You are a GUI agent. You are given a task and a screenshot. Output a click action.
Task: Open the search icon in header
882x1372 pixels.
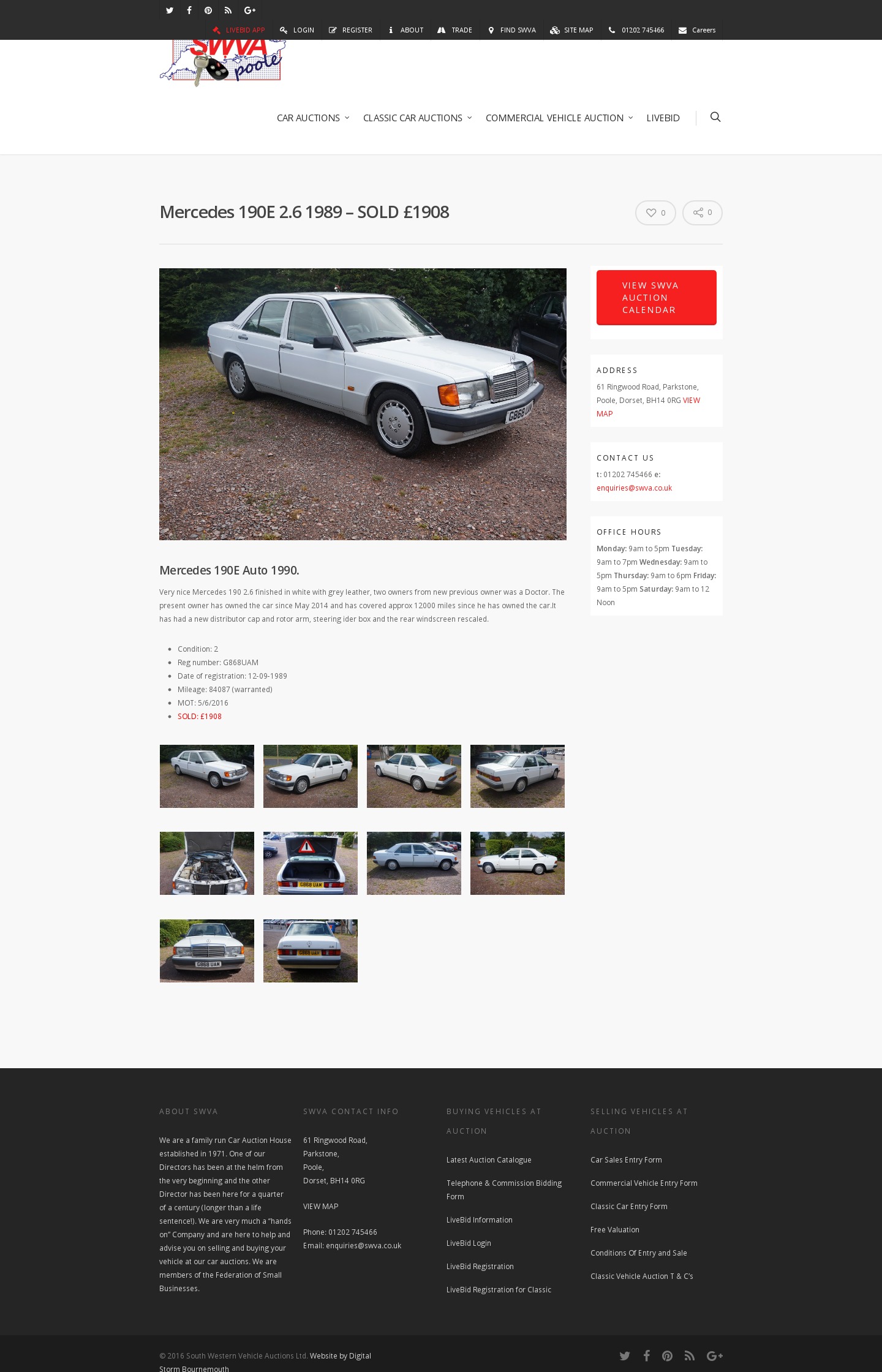click(x=715, y=117)
